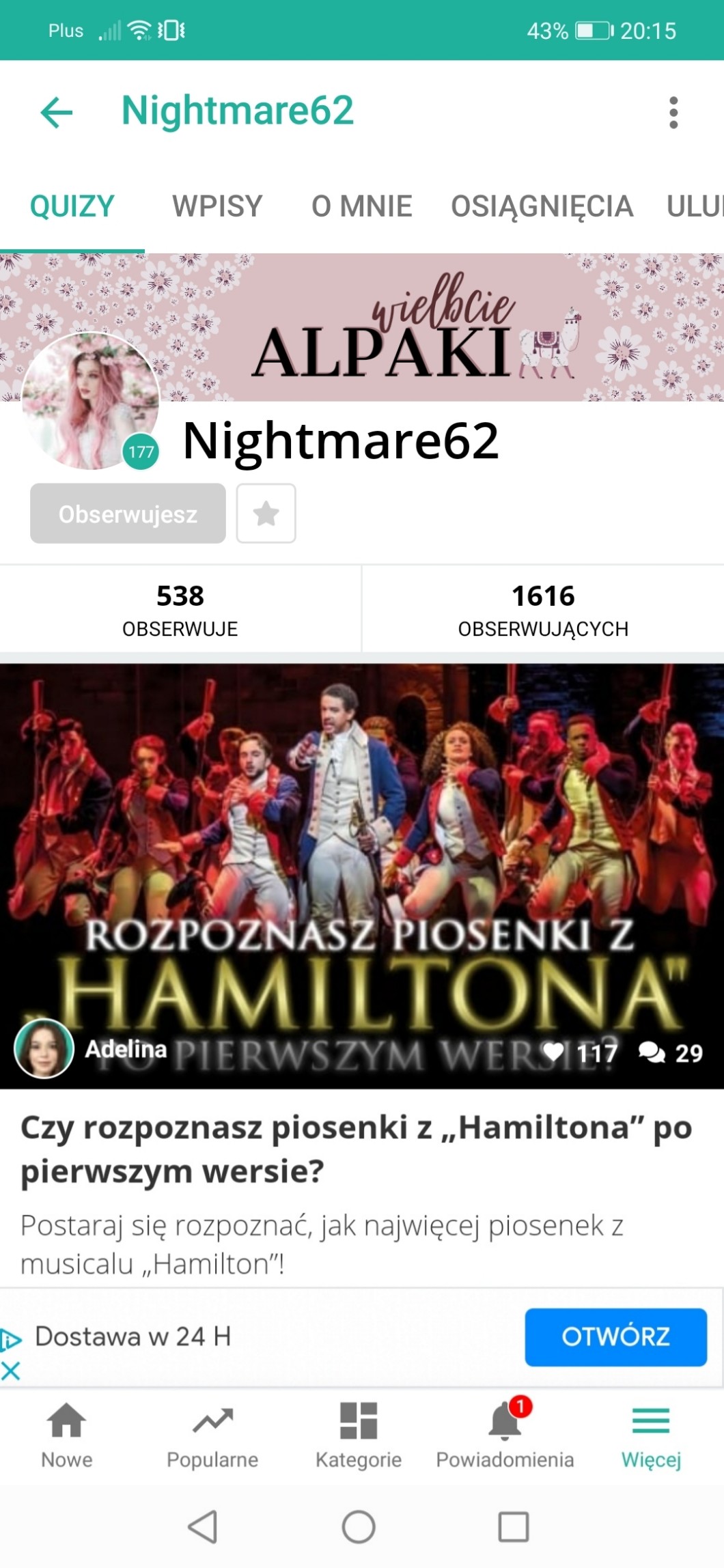Viewport: 724px width, 1568px height.
Task: Open the Więcej menu
Action: click(651, 1436)
